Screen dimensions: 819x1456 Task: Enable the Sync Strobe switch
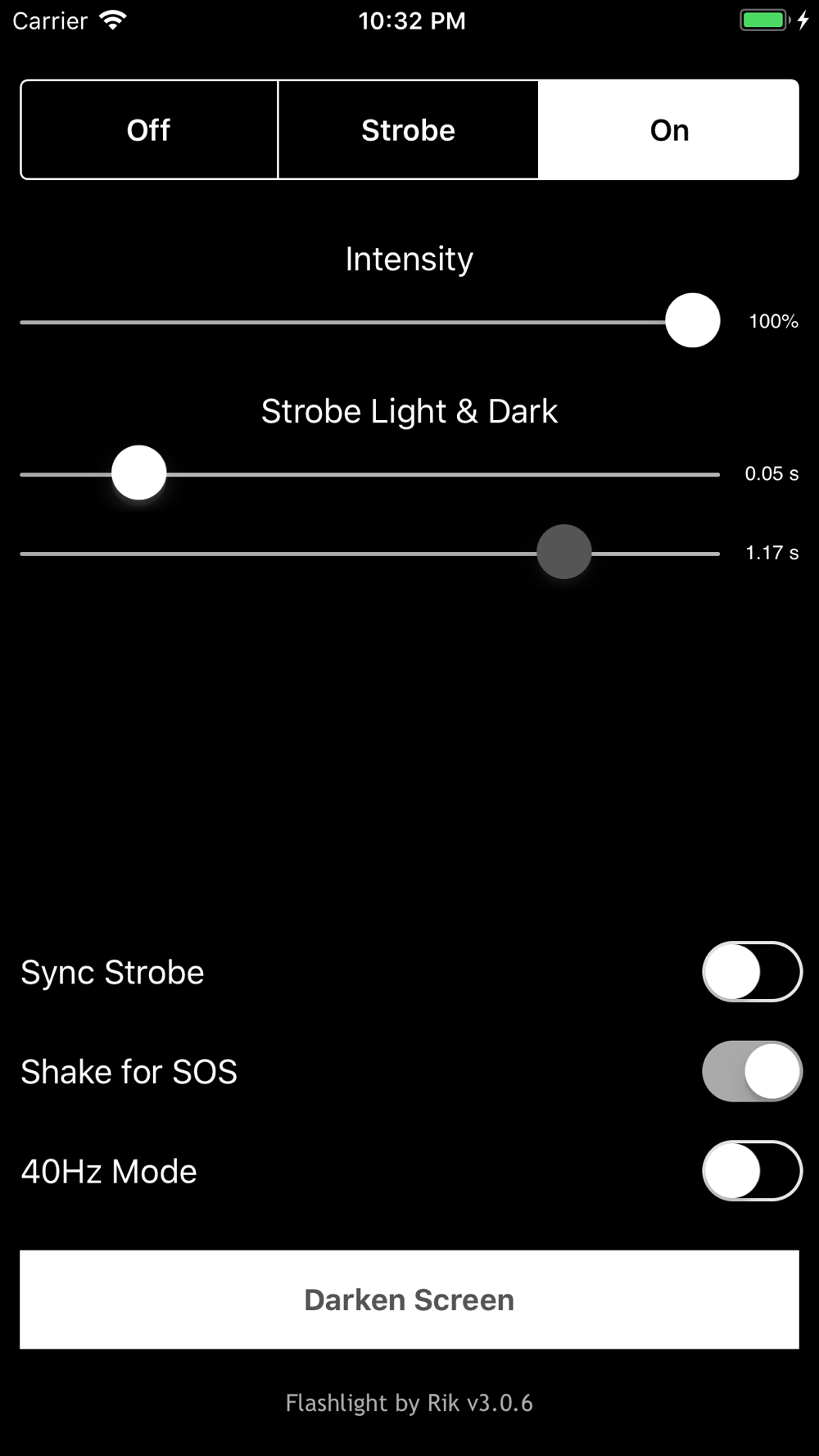click(x=752, y=972)
